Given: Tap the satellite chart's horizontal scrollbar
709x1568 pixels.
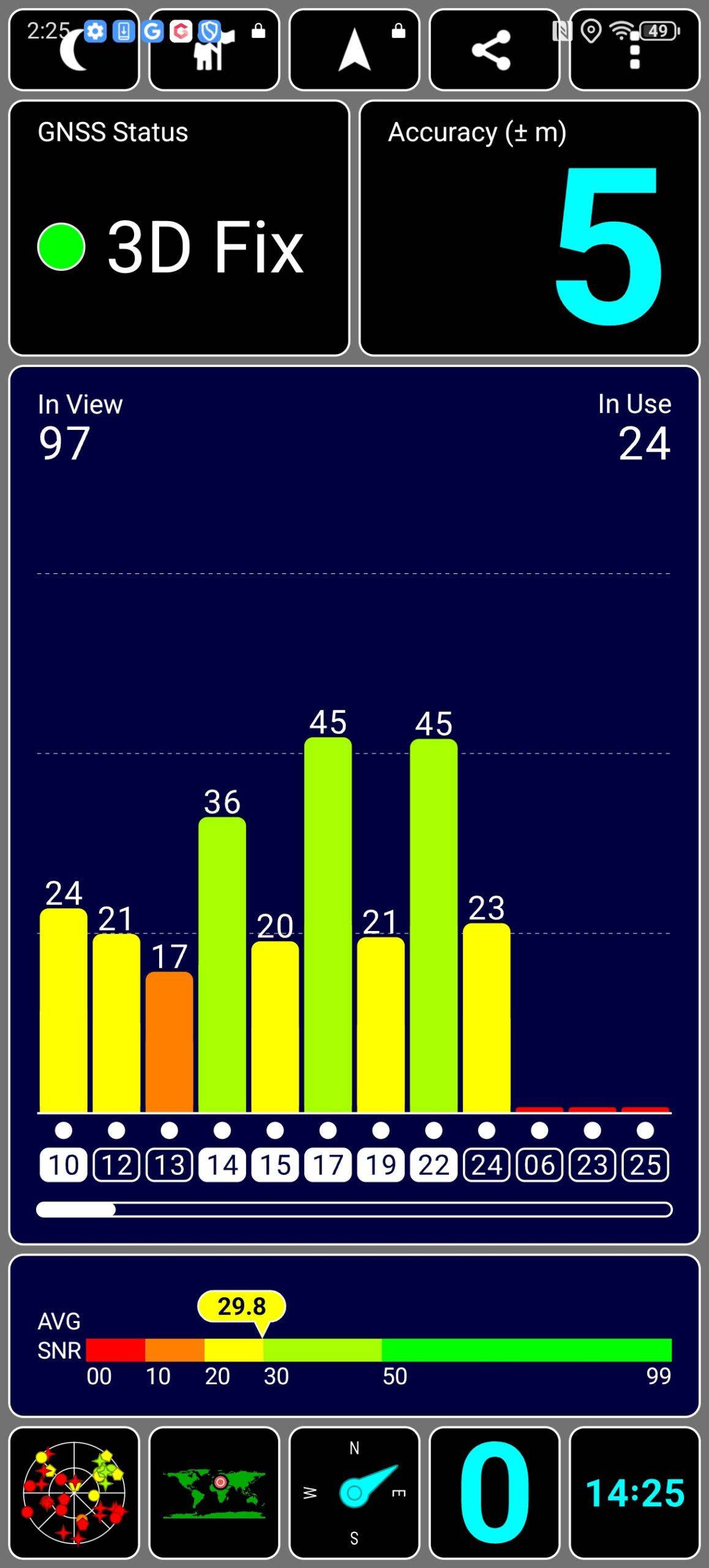Looking at the screenshot, I should [354, 1209].
